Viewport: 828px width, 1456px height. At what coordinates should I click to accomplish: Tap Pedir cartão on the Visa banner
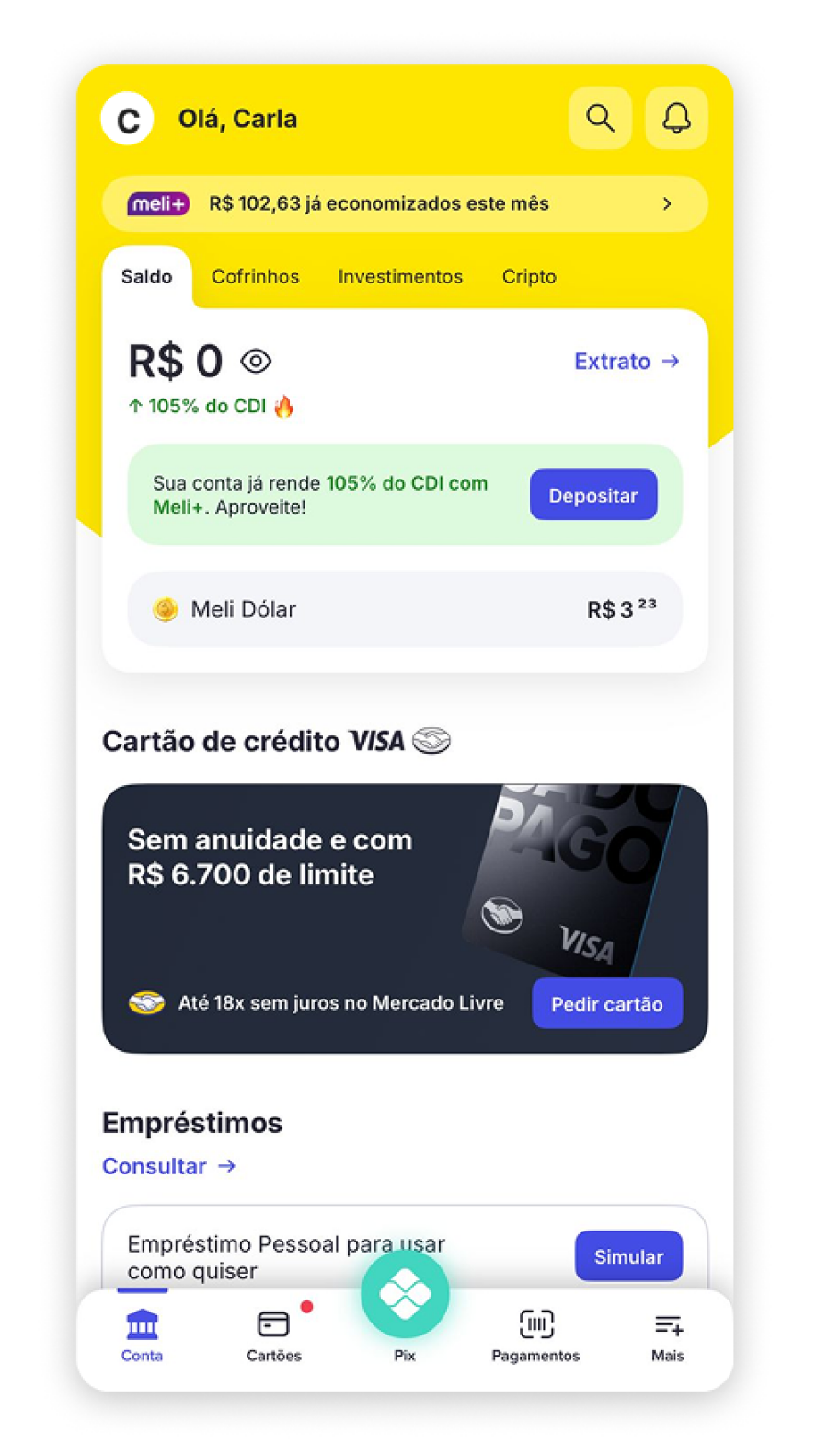pos(607,1003)
